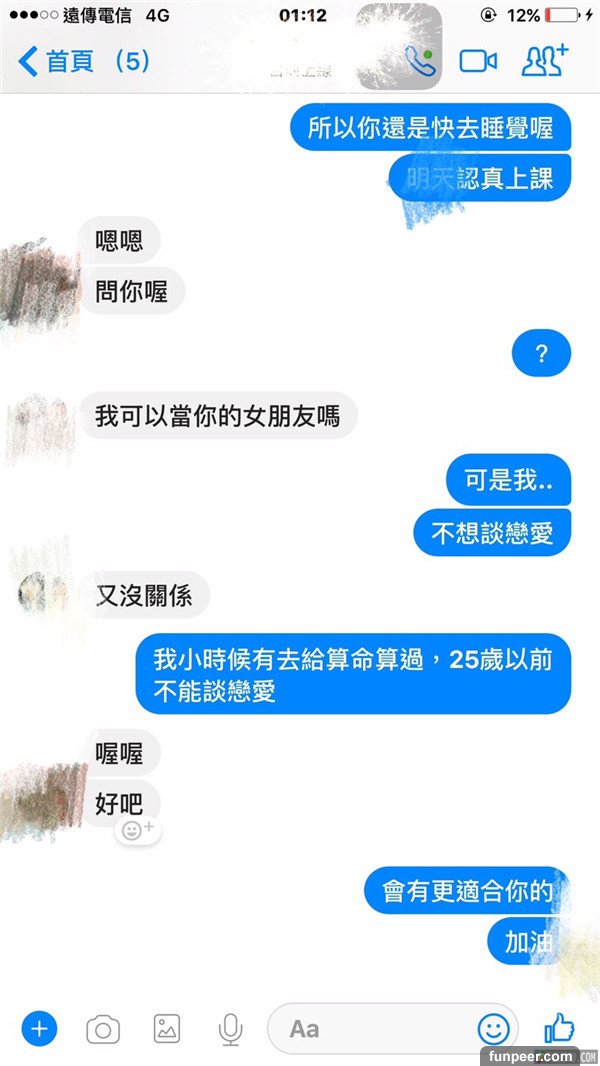Viewport: 600px width, 1066px height.
Task: Open the camera to take a photo
Action: coord(102,1028)
